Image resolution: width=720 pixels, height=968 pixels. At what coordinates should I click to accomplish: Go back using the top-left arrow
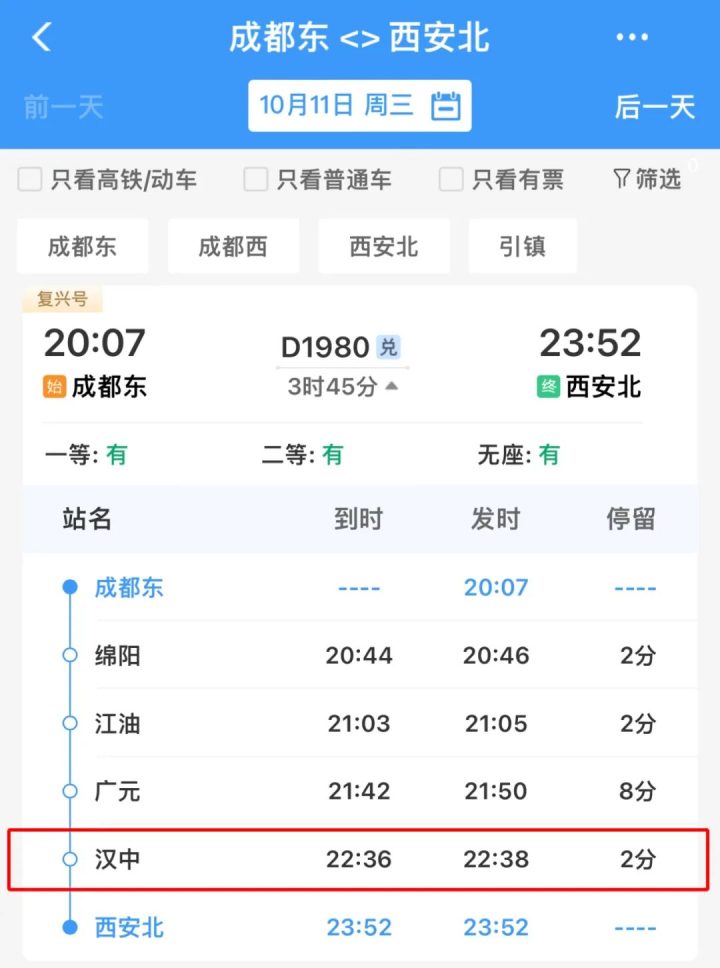coord(42,38)
